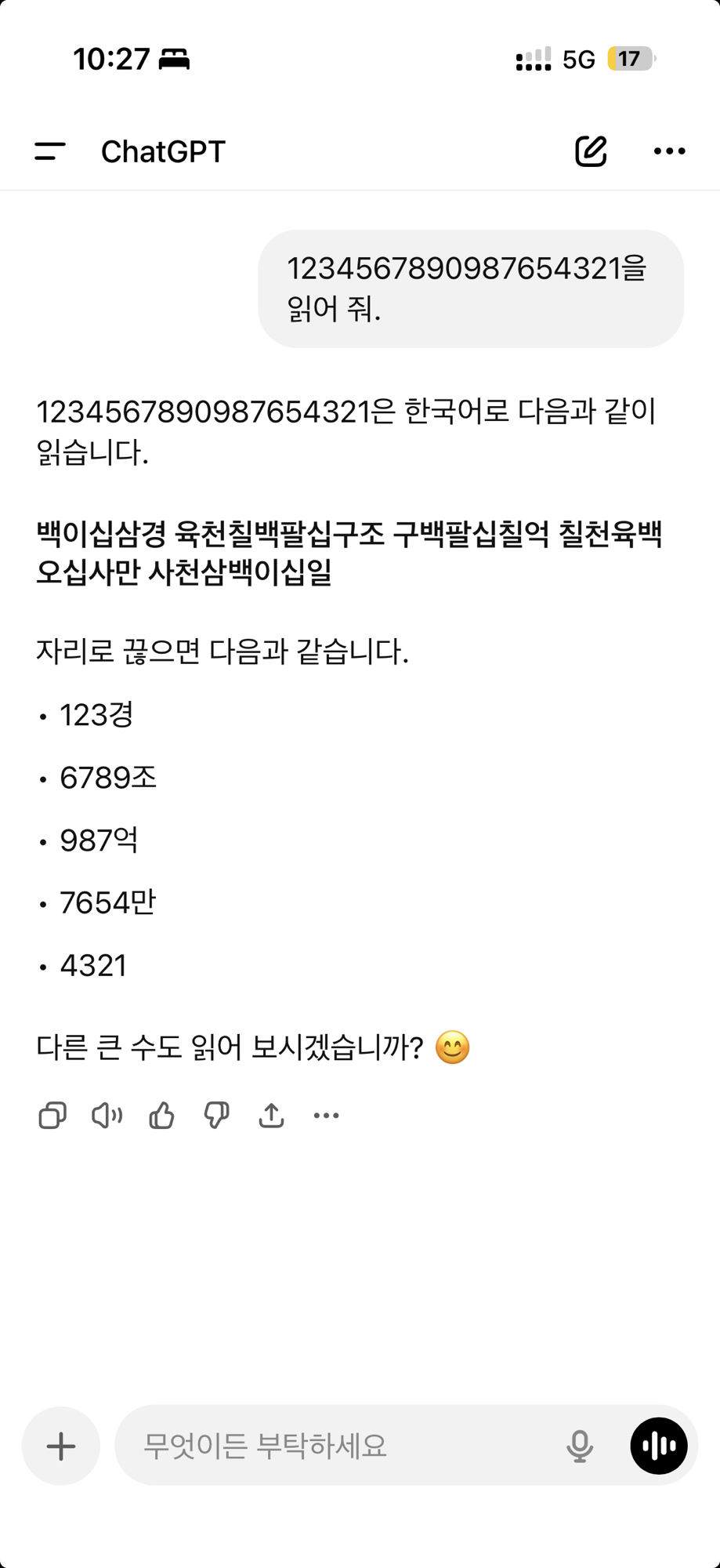The width and height of the screenshot is (720, 1568).
Task: Open more options under the response
Action: click(326, 1115)
